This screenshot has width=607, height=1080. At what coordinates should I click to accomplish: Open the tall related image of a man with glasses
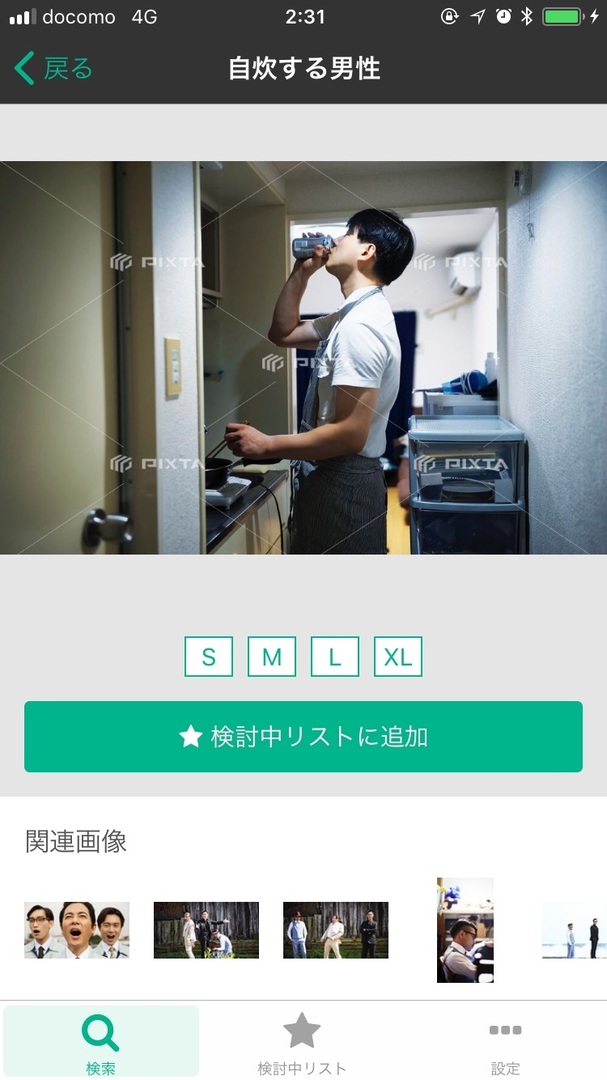[465, 930]
